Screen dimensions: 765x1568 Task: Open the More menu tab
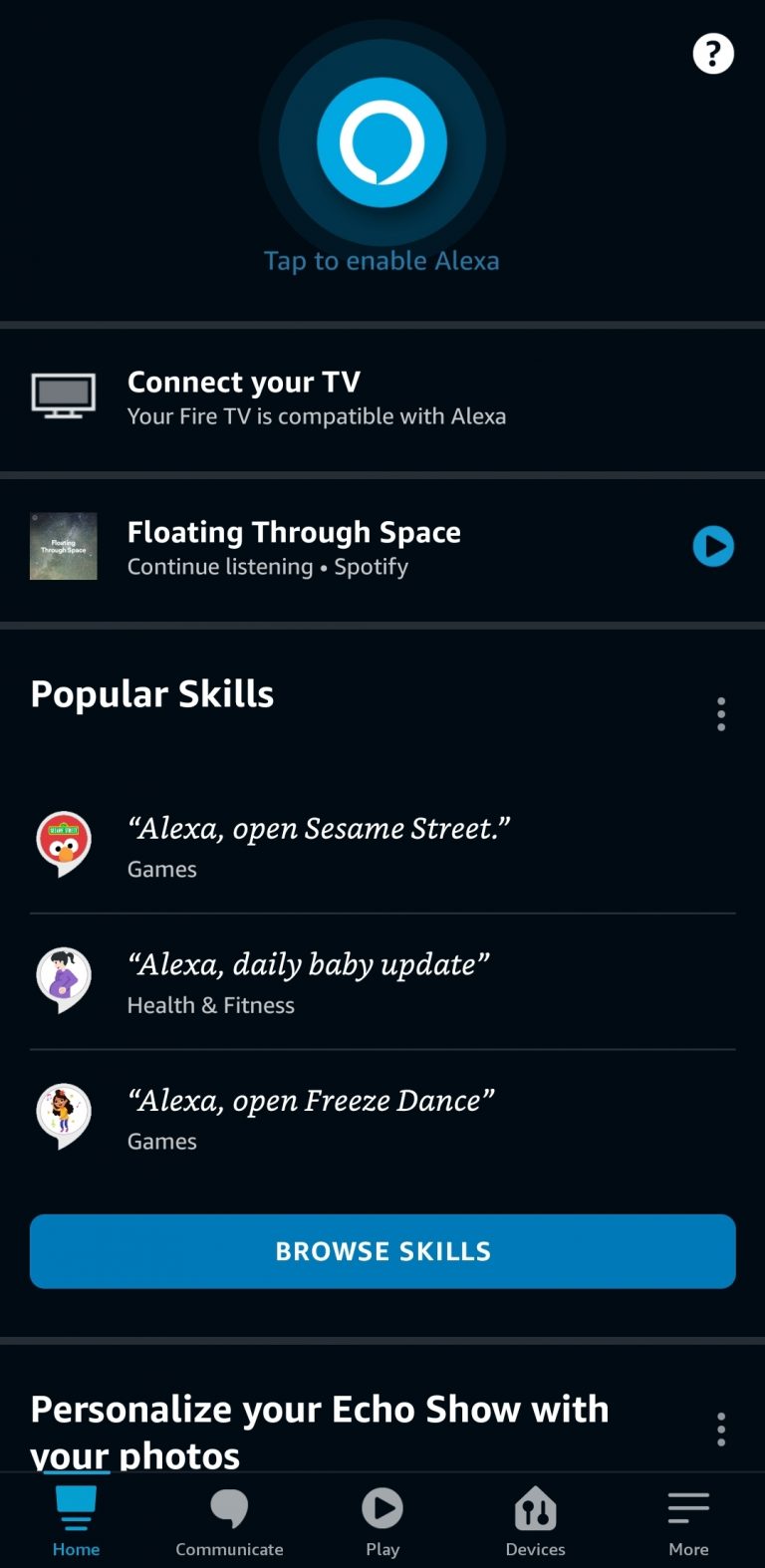[688, 1521]
